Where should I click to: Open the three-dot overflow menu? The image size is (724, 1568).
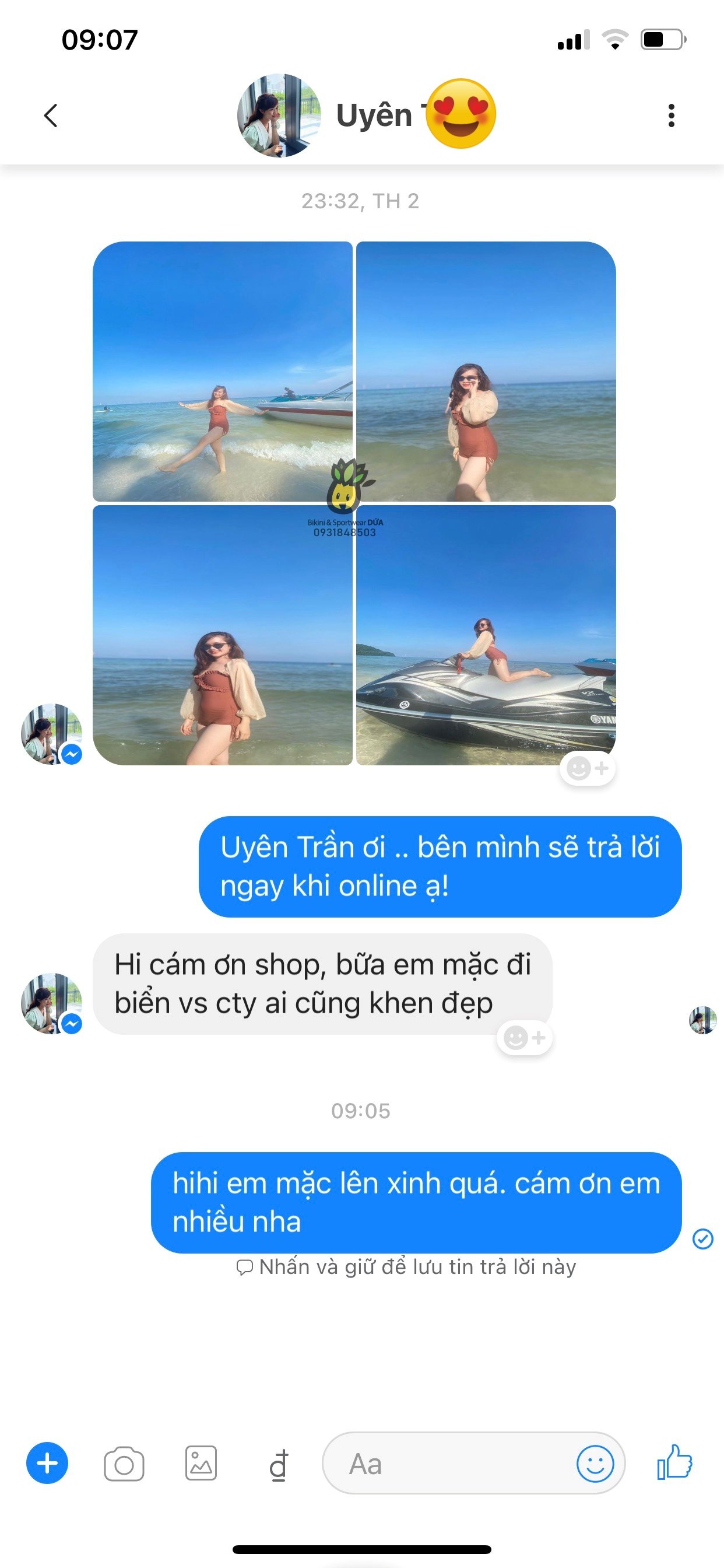coord(671,115)
